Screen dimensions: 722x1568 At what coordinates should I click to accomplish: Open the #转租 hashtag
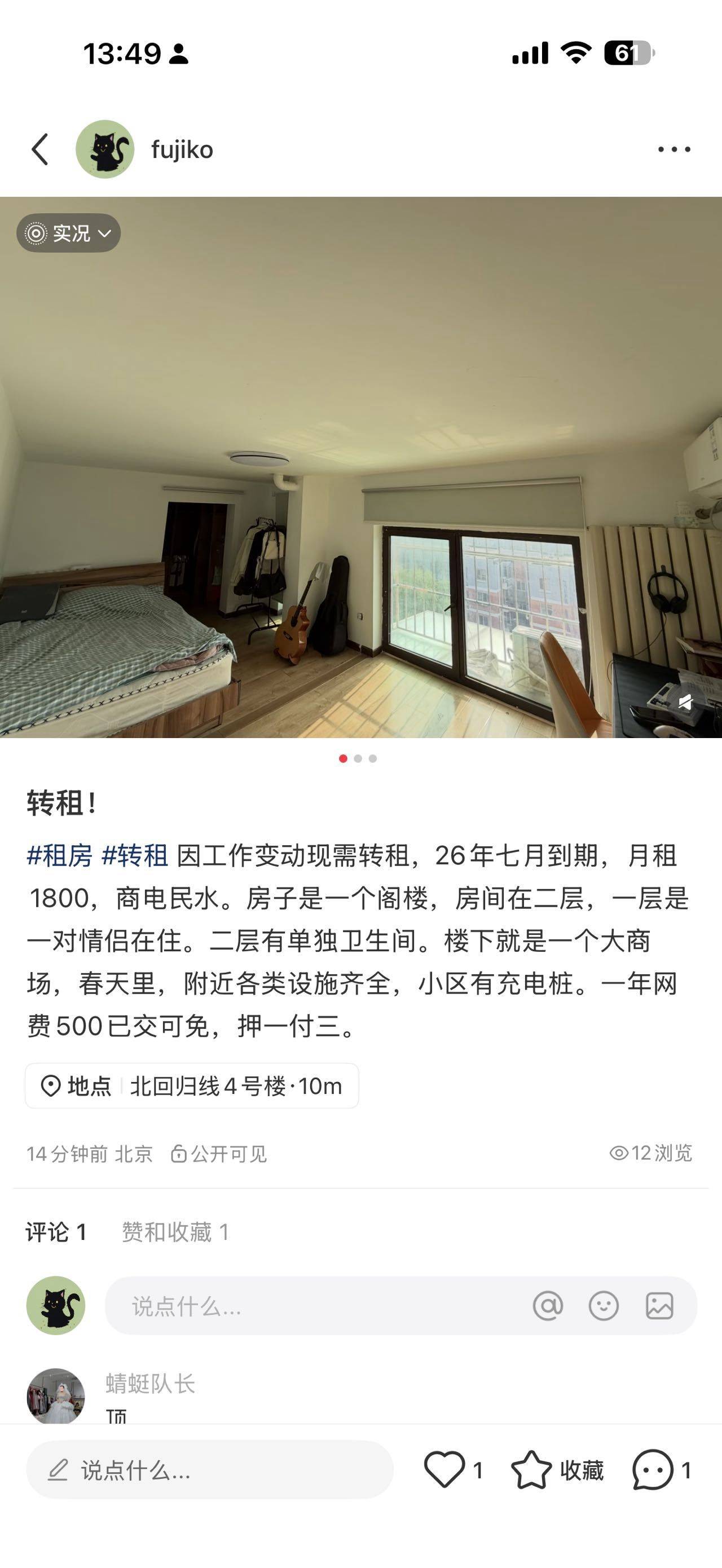[135, 856]
